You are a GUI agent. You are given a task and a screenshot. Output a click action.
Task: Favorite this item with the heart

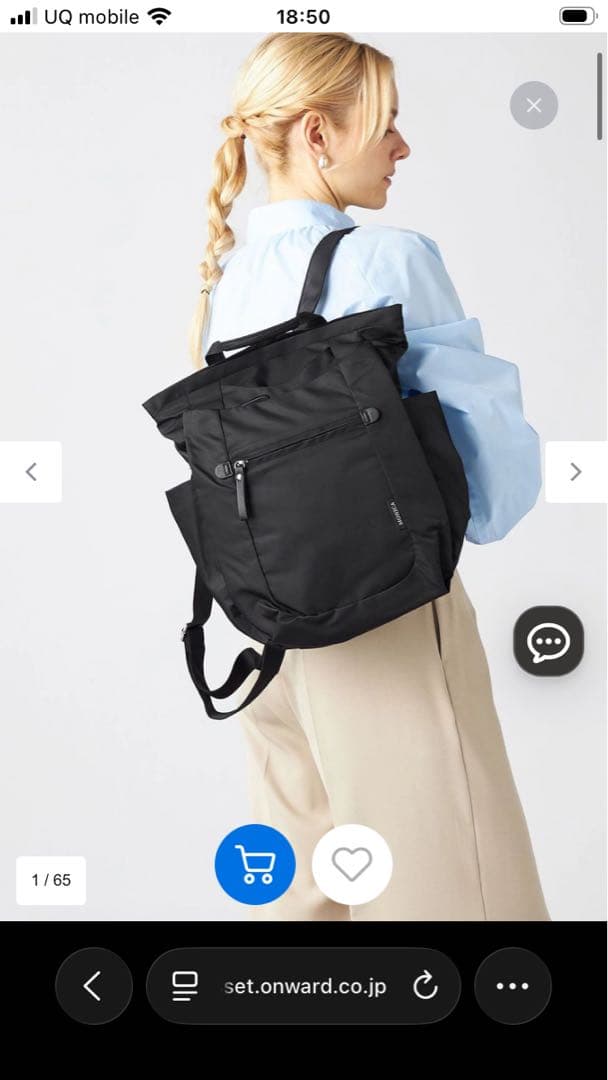(x=352, y=864)
